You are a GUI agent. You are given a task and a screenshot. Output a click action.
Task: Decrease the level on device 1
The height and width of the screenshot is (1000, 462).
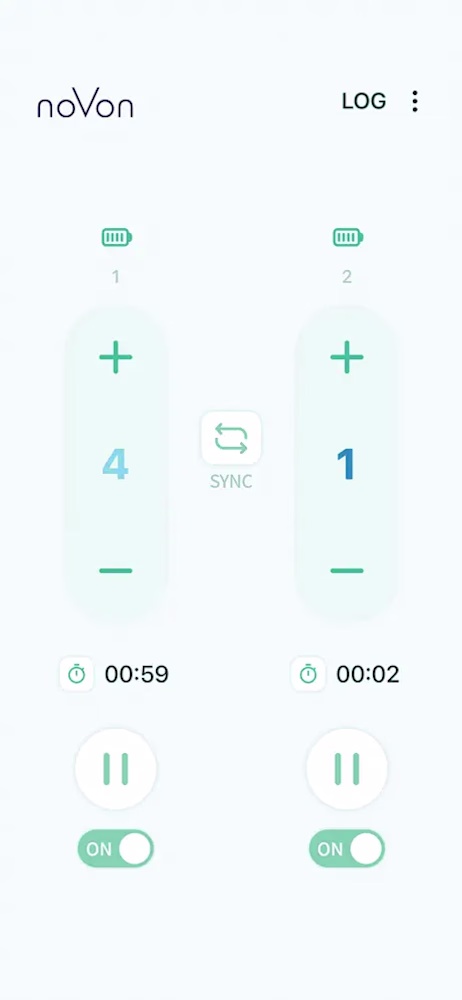pos(116,571)
